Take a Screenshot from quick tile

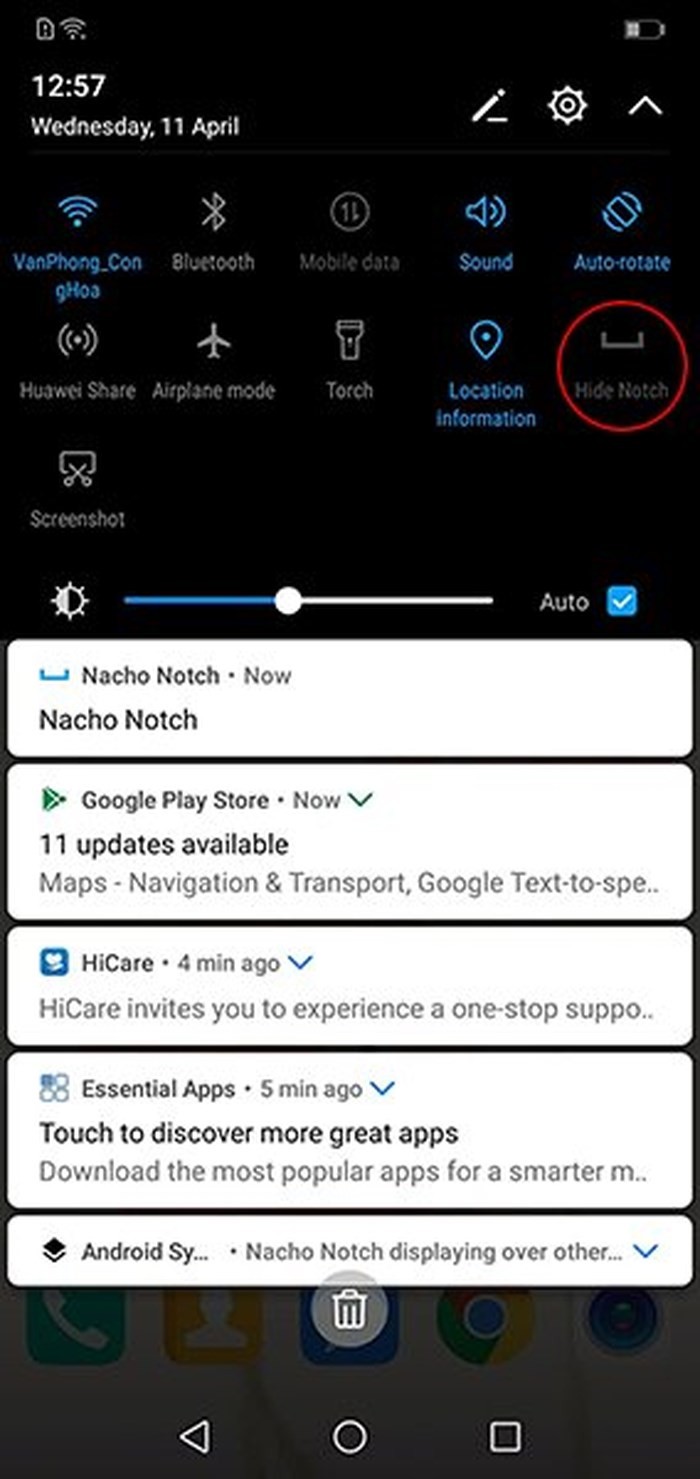[x=77, y=470]
